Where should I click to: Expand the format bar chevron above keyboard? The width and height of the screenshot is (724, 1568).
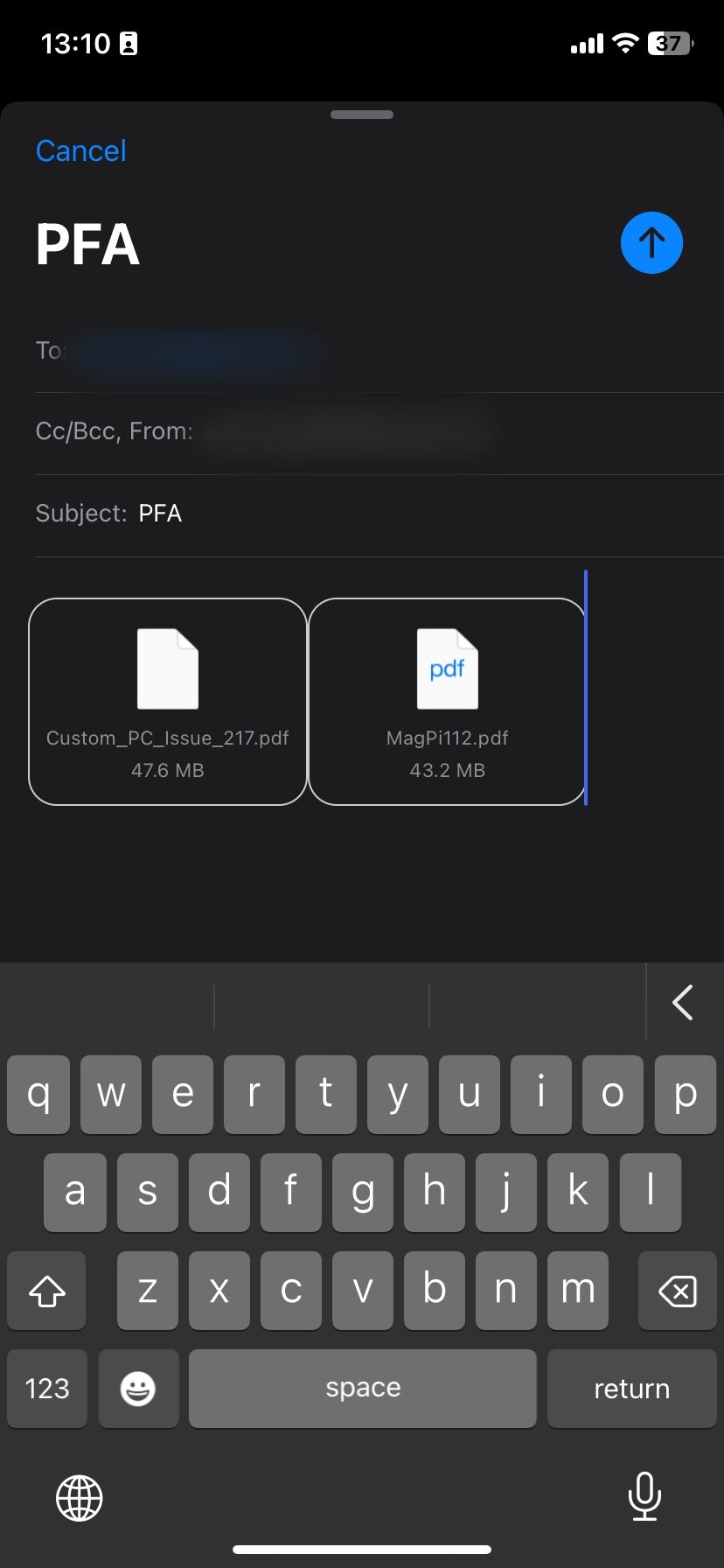tap(683, 1003)
